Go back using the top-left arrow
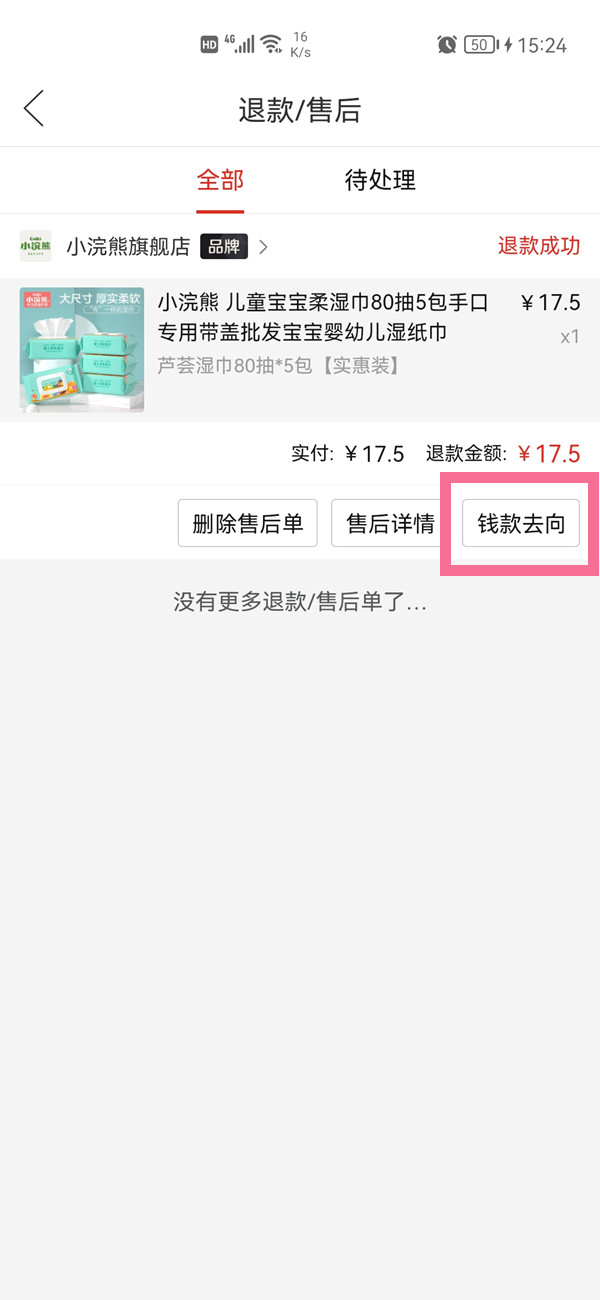The image size is (600, 1300). (34, 109)
